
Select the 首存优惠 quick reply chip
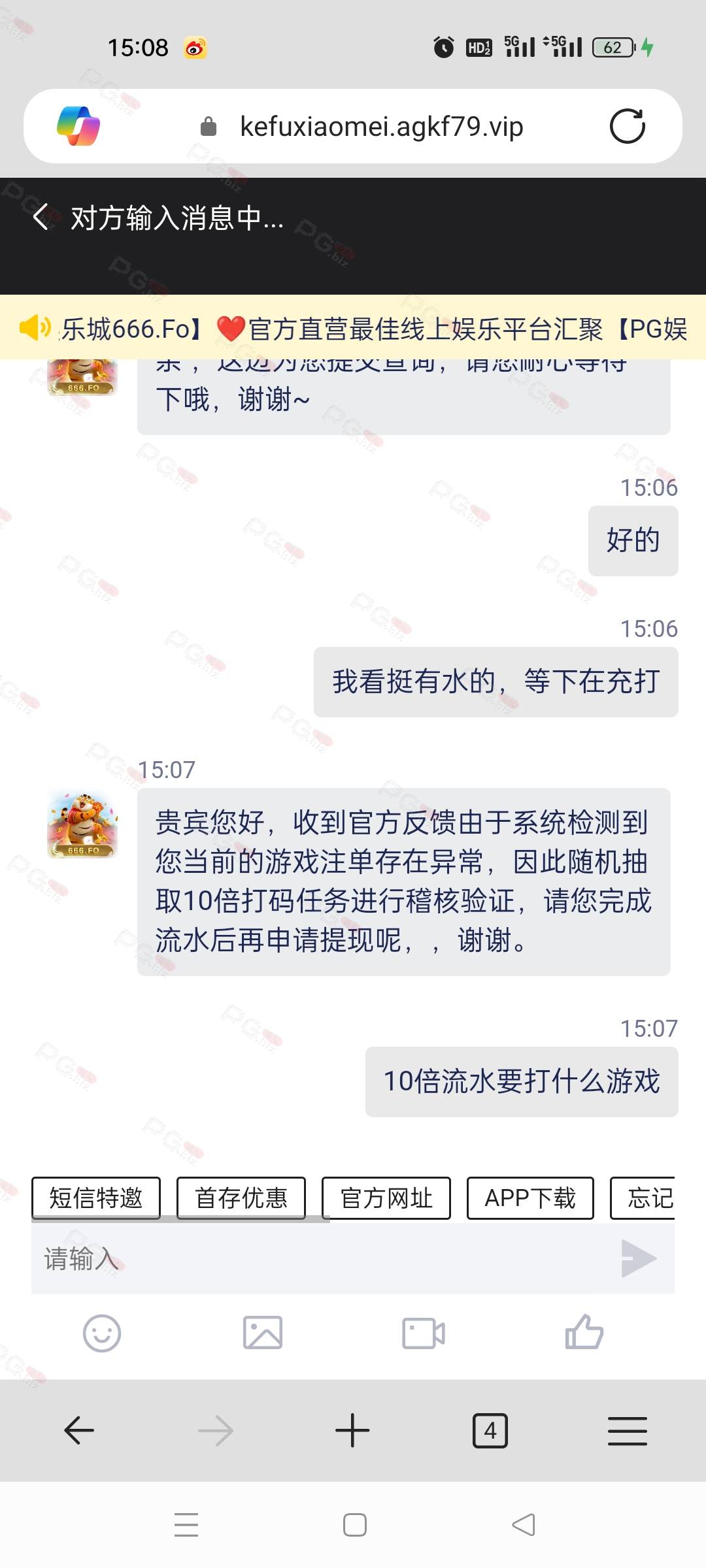(241, 1198)
